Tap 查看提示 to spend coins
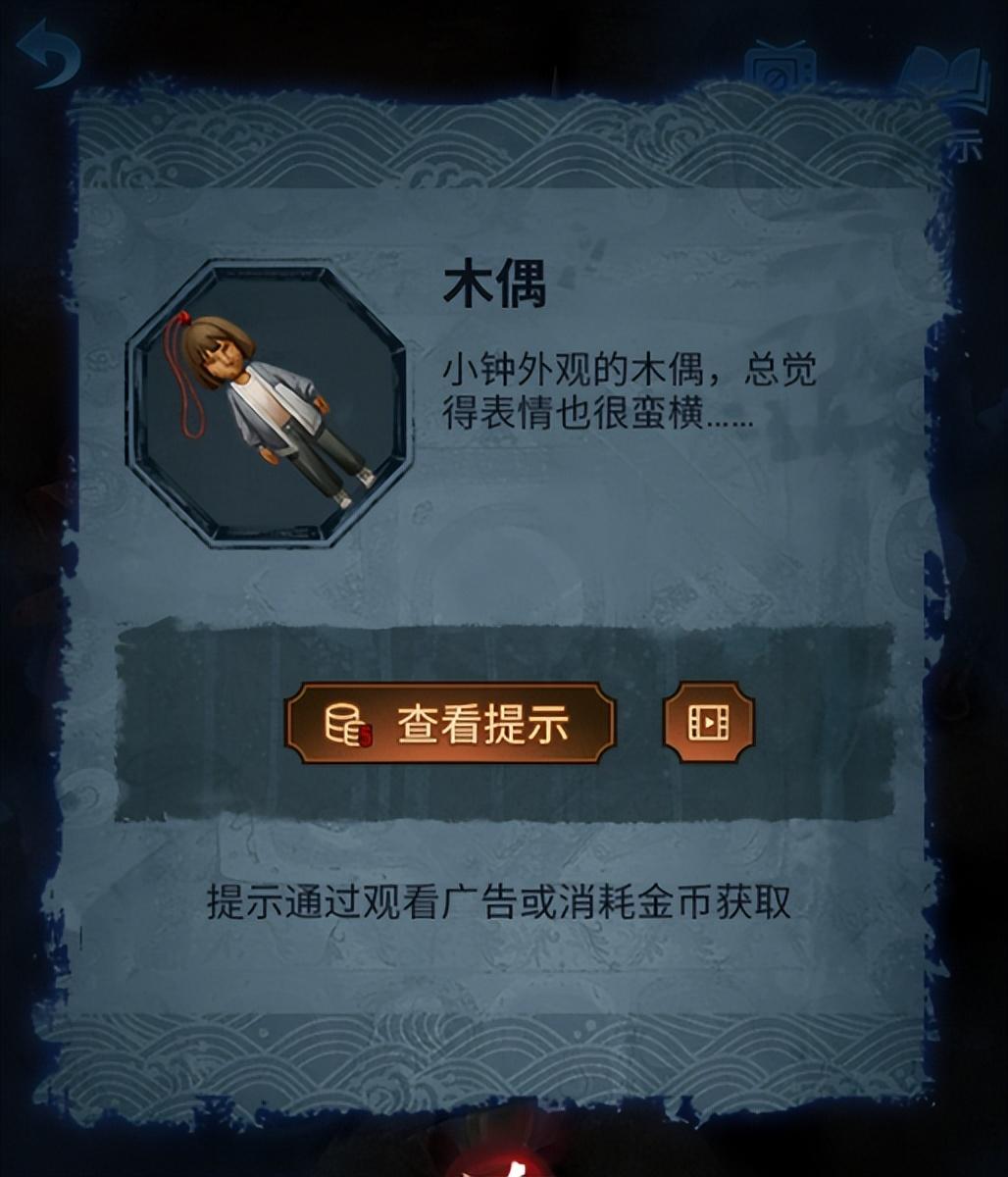The image size is (1008, 1177). 450,724
